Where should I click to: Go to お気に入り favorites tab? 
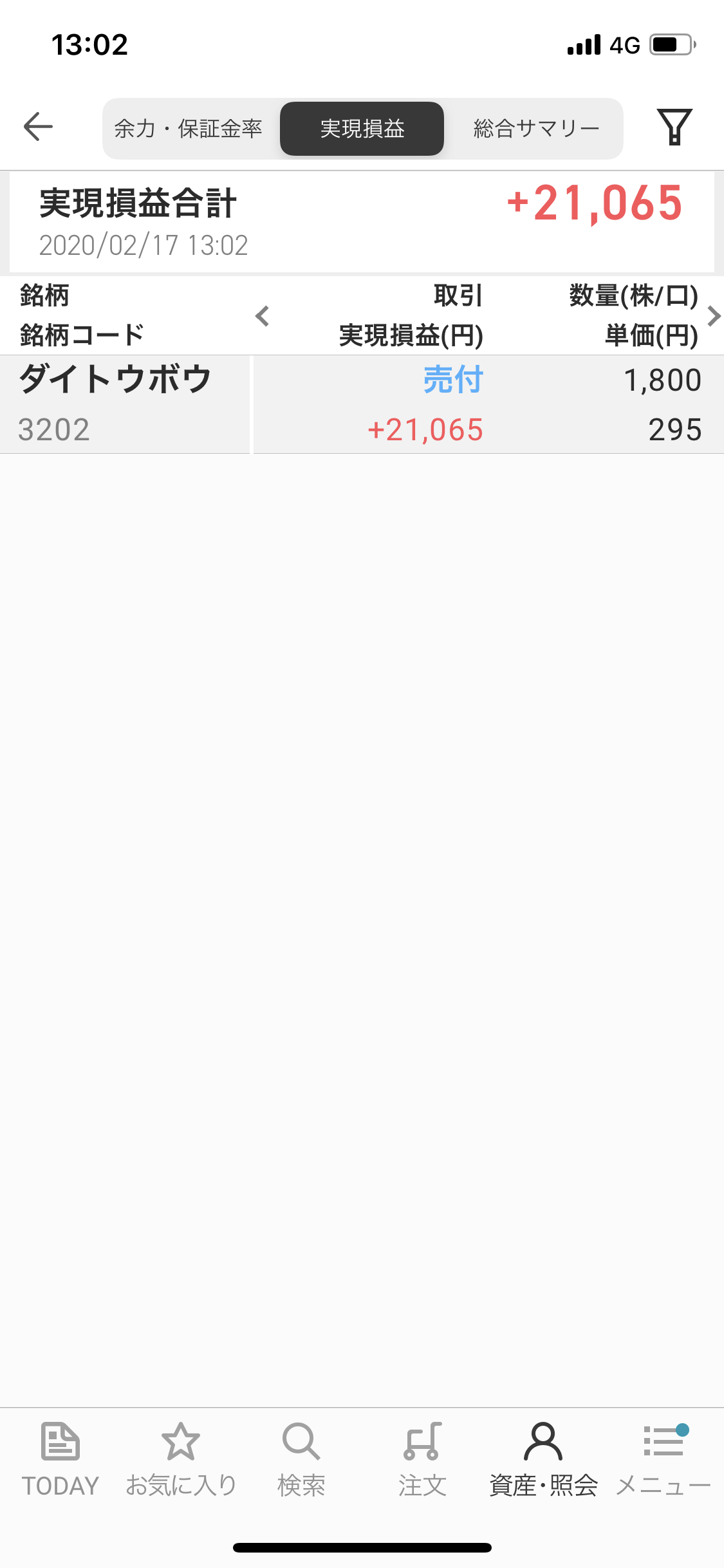point(181,1459)
